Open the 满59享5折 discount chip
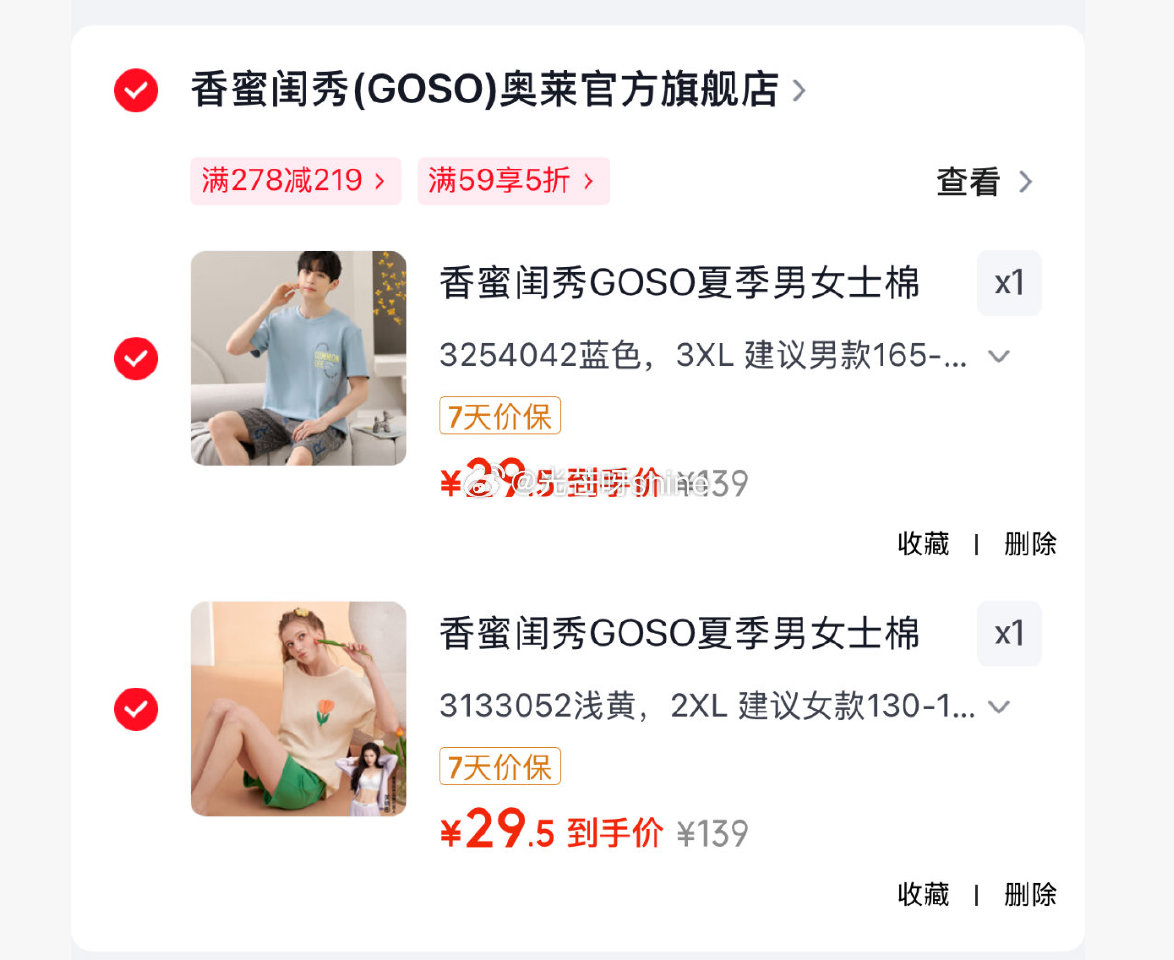 pos(512,181)
